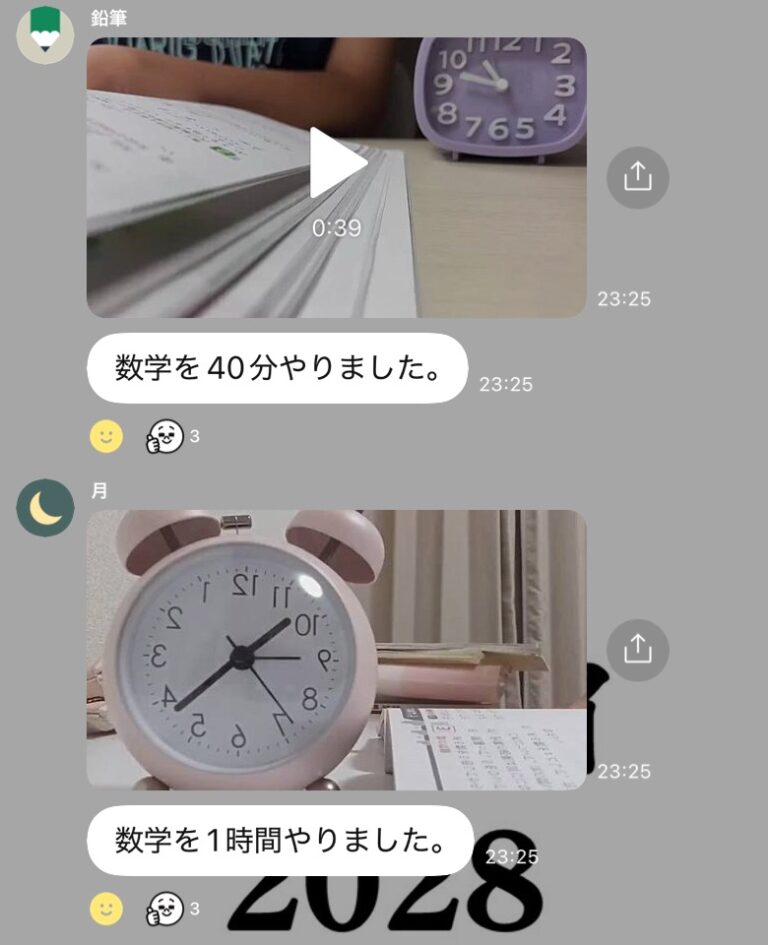
Task: Share the video sent by 鉛筆
Action: point(637,177)
